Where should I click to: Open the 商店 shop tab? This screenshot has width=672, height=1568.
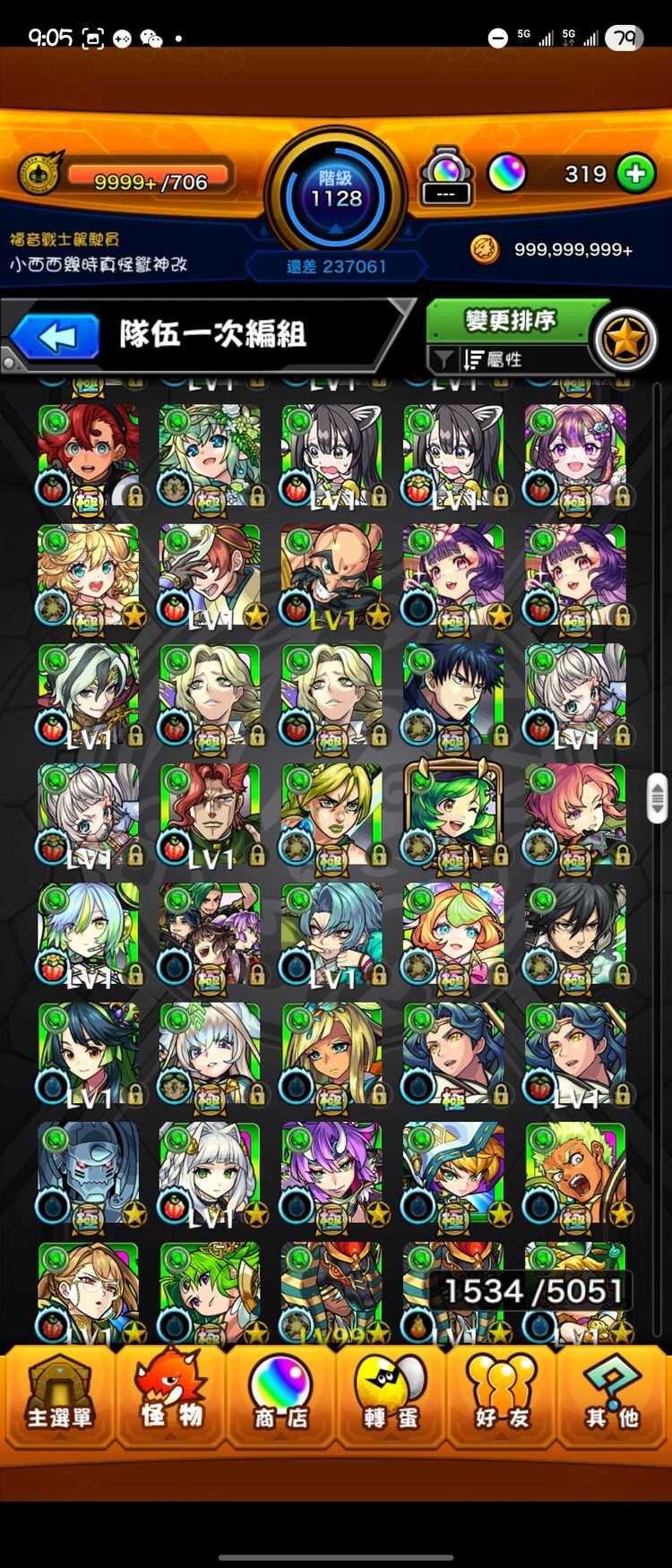(x=280, y=1394)
